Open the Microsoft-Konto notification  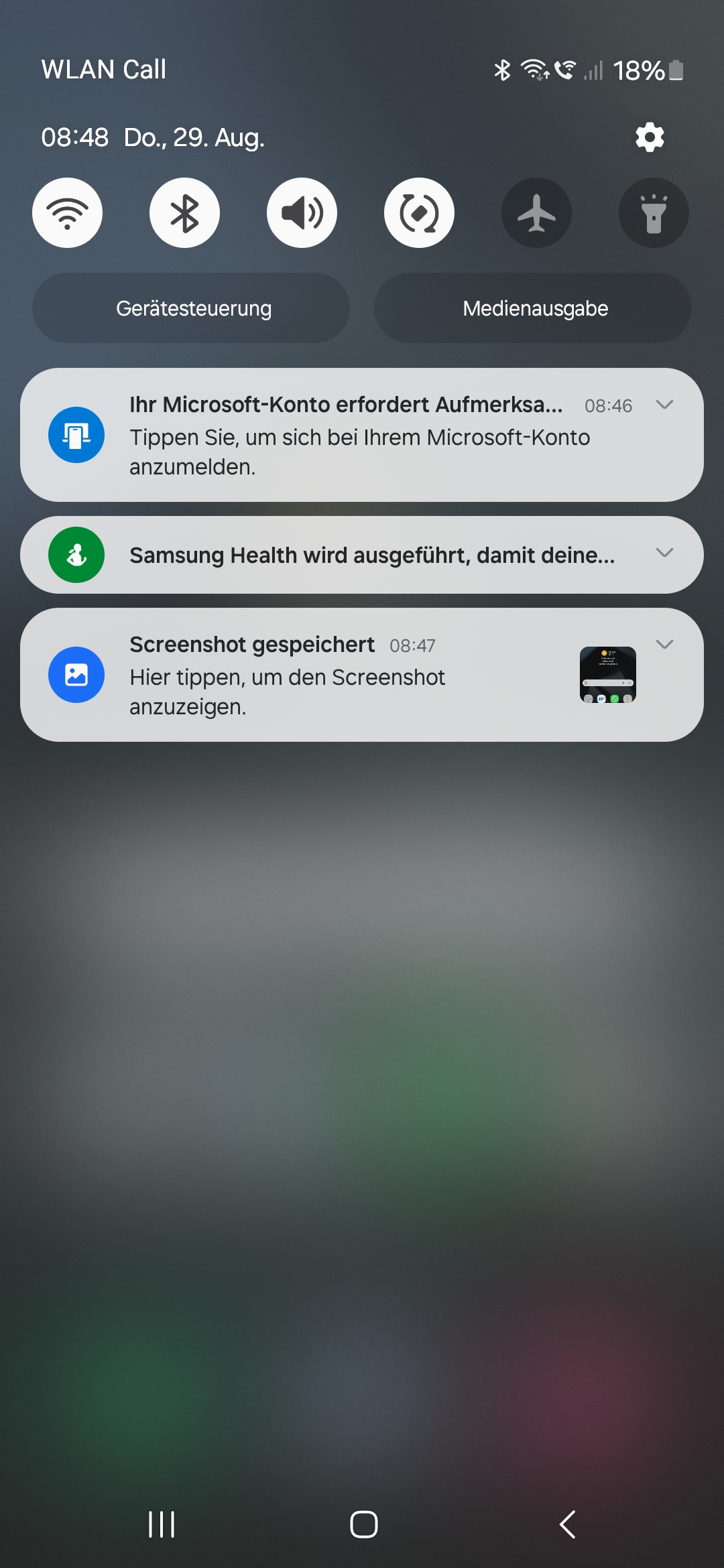(x=349, y=437)
